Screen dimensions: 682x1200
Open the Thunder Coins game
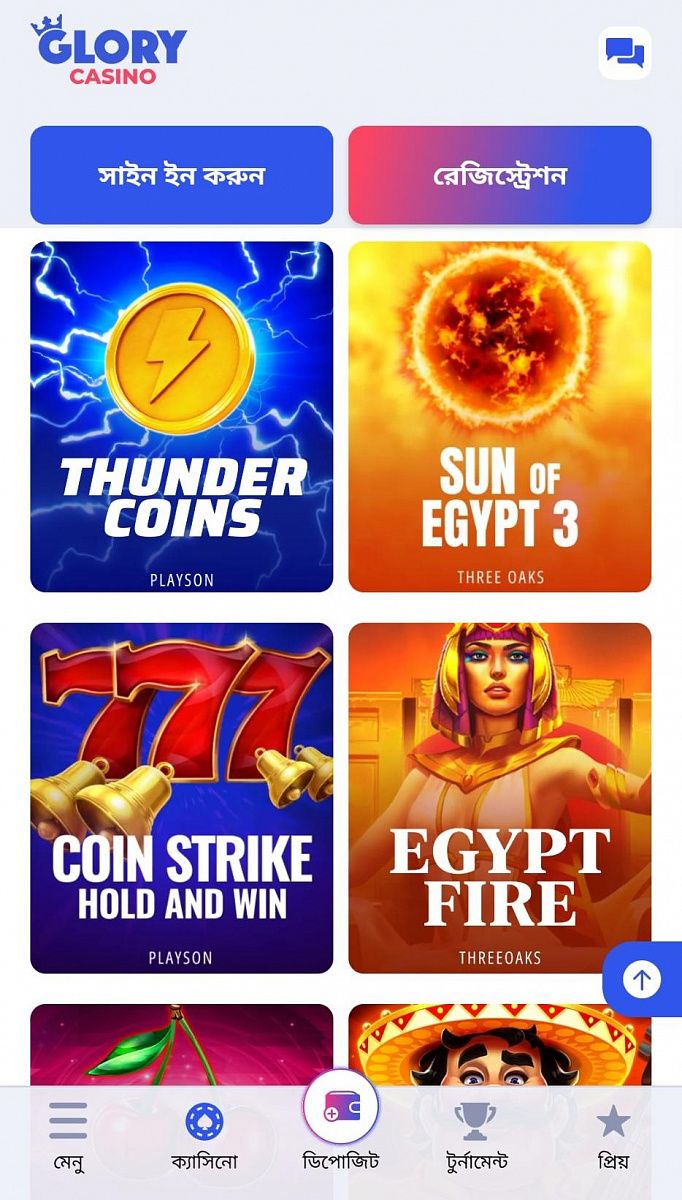point(181,416)
